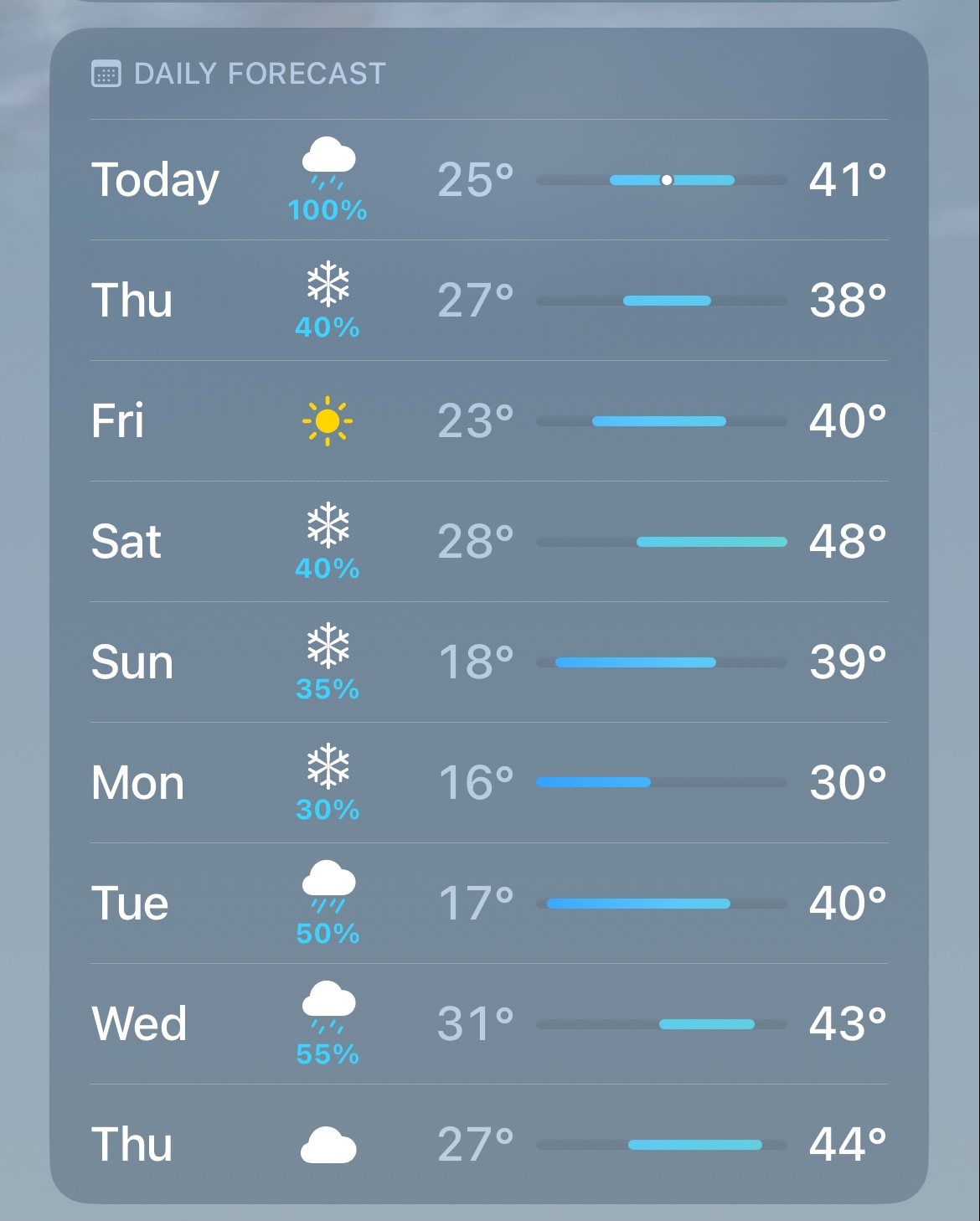Show details for Sun
This screenshot has height=1221, width=980.
[x=489, y=662]
